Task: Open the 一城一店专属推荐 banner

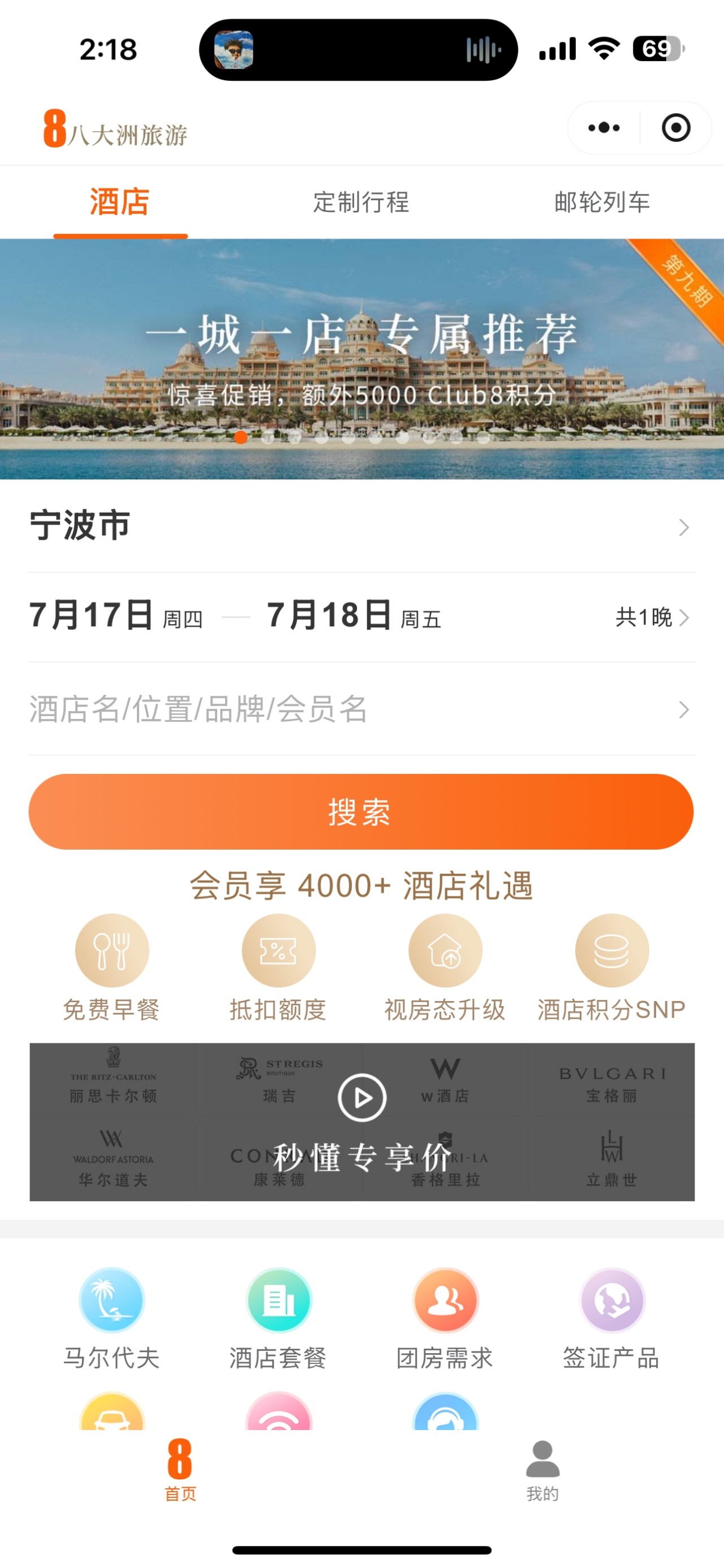Action: tap(361, 359)
